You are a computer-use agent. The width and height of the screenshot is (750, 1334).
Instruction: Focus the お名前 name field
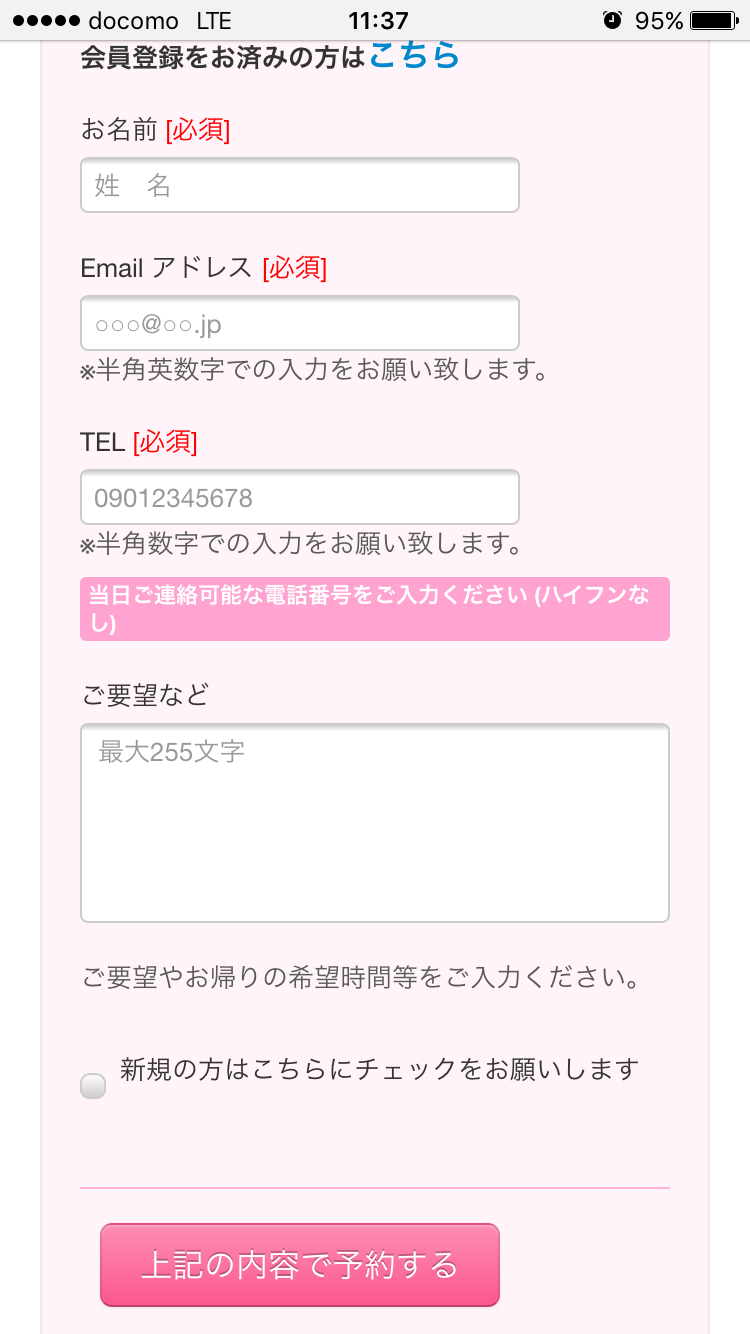[300, 185]
